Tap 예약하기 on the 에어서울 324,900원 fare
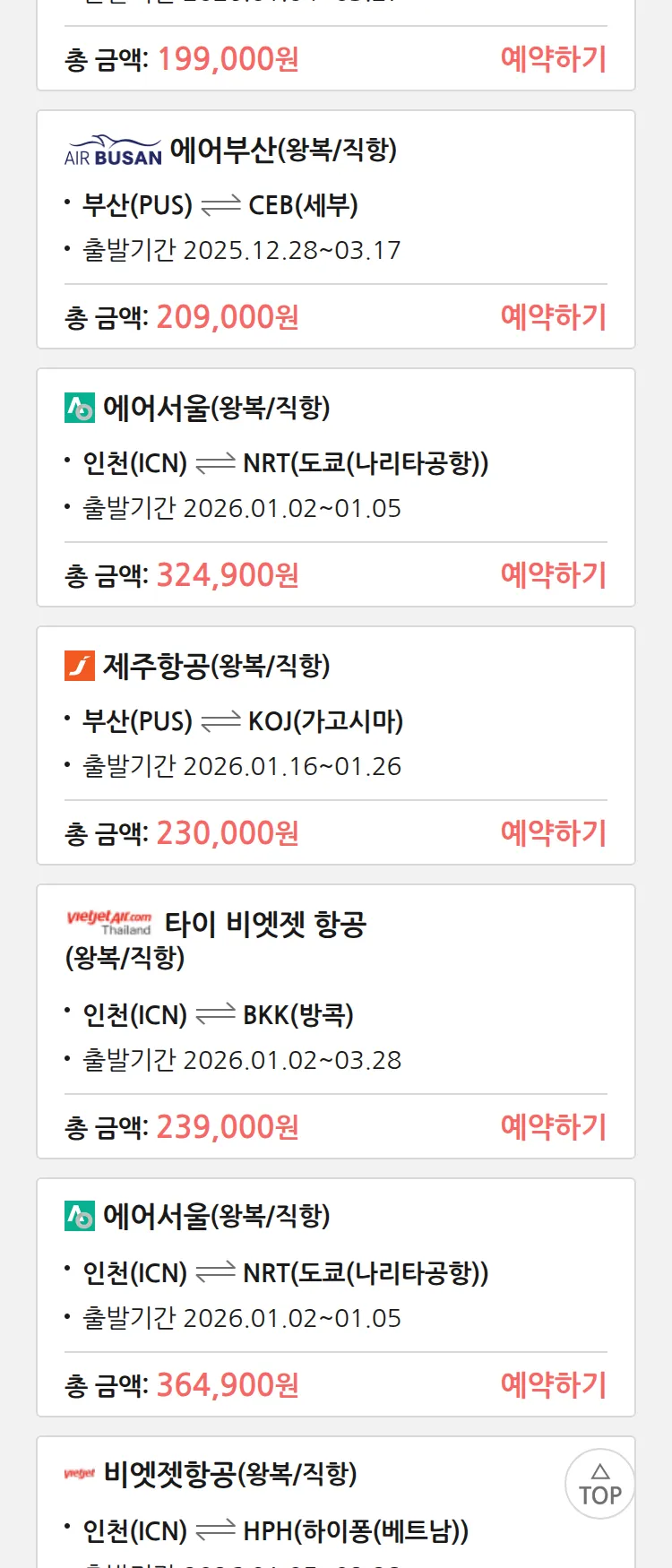This screenshot has height=1568, width=672. click(x=553, y=575)
